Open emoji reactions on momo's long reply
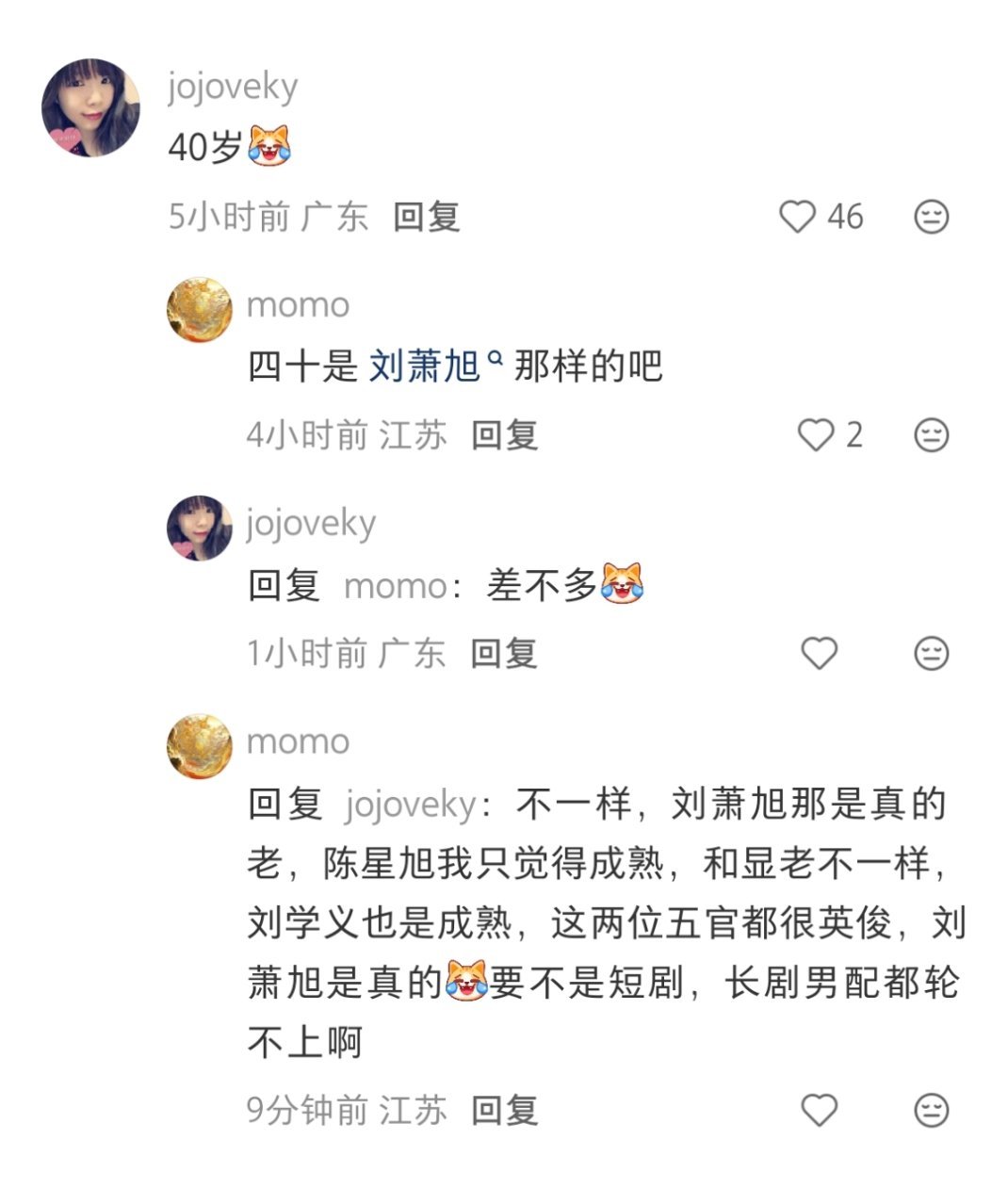 (931, 1112)
